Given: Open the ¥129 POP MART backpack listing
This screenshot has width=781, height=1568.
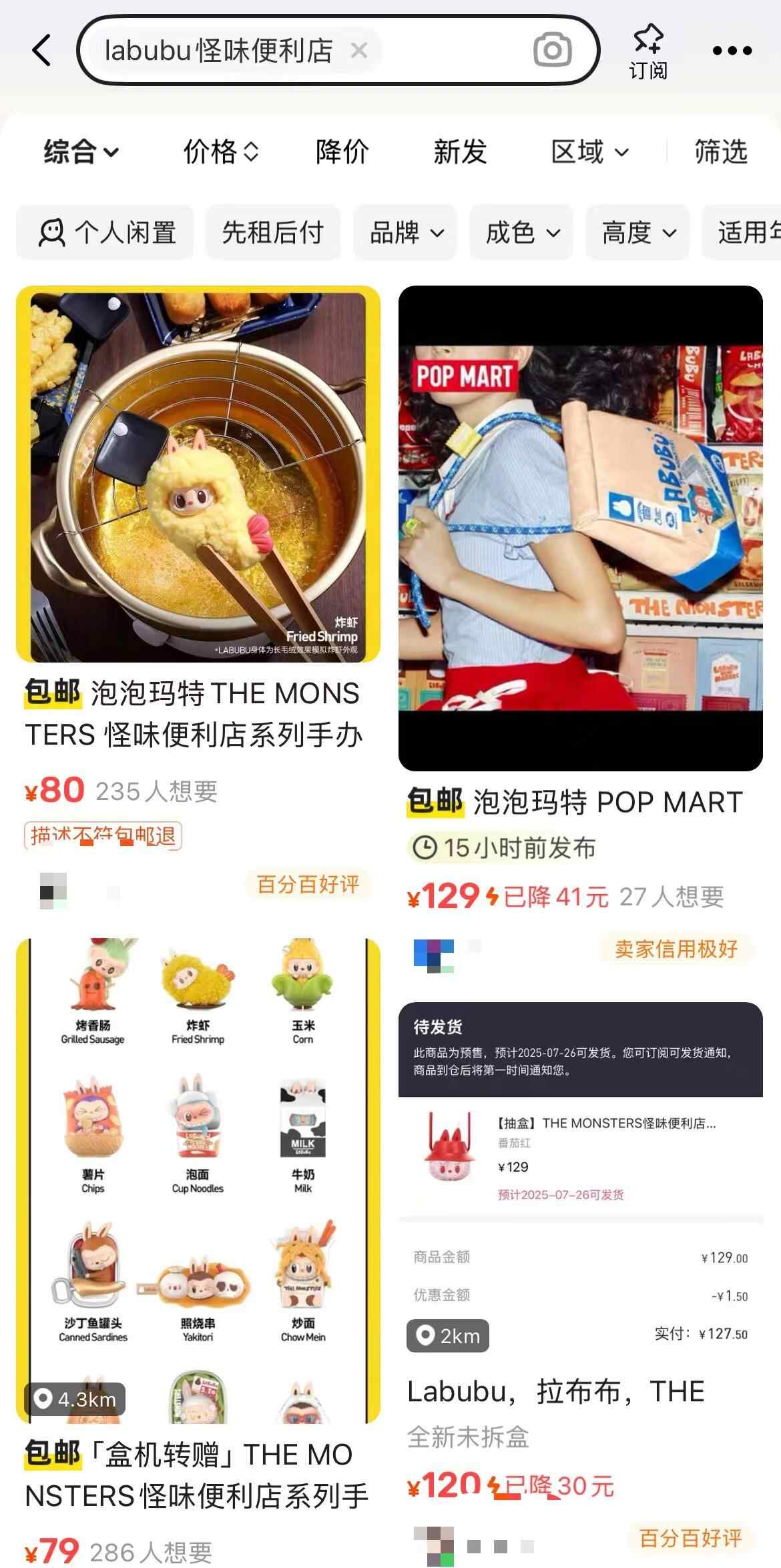Looking at the screenshot, I should pyautogui.click(x=580, y=528).
